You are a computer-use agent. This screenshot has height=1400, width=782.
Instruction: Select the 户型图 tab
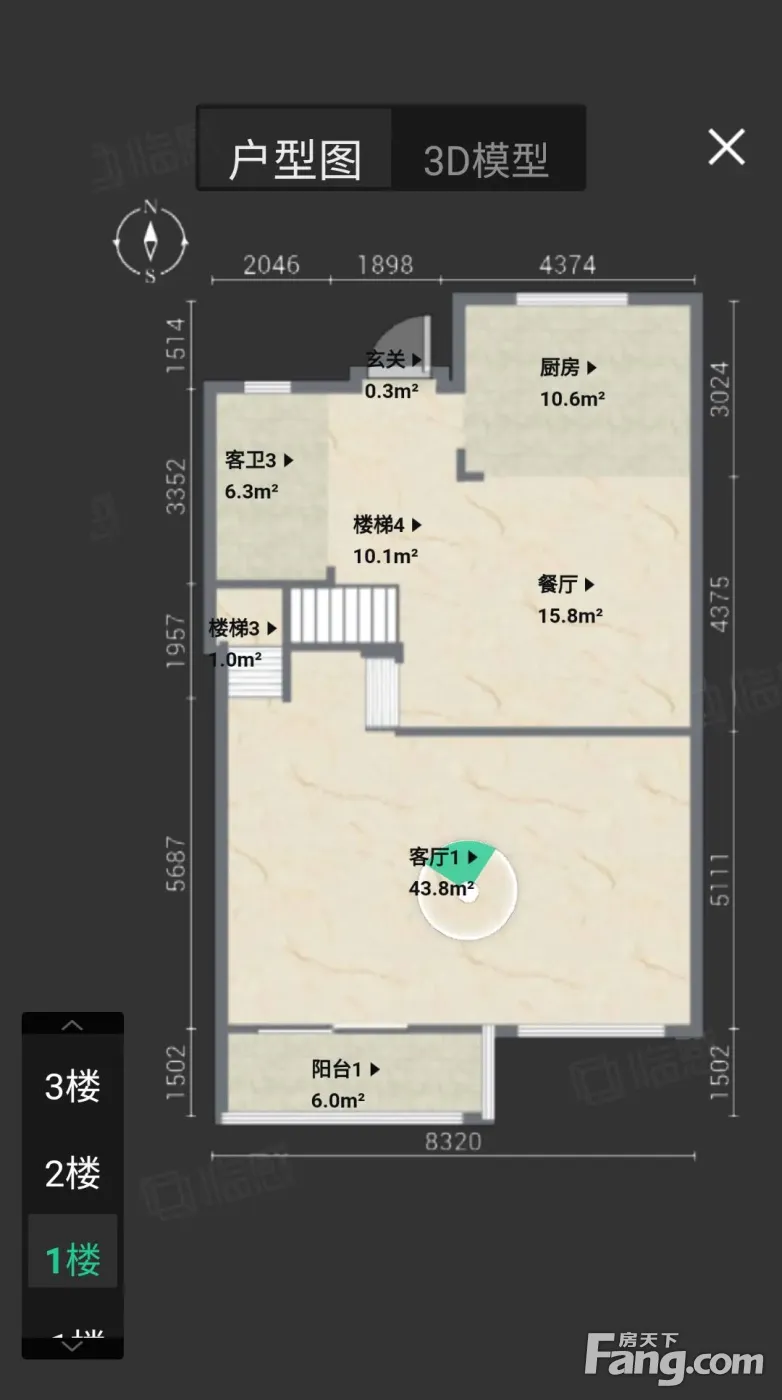point(295,160)
